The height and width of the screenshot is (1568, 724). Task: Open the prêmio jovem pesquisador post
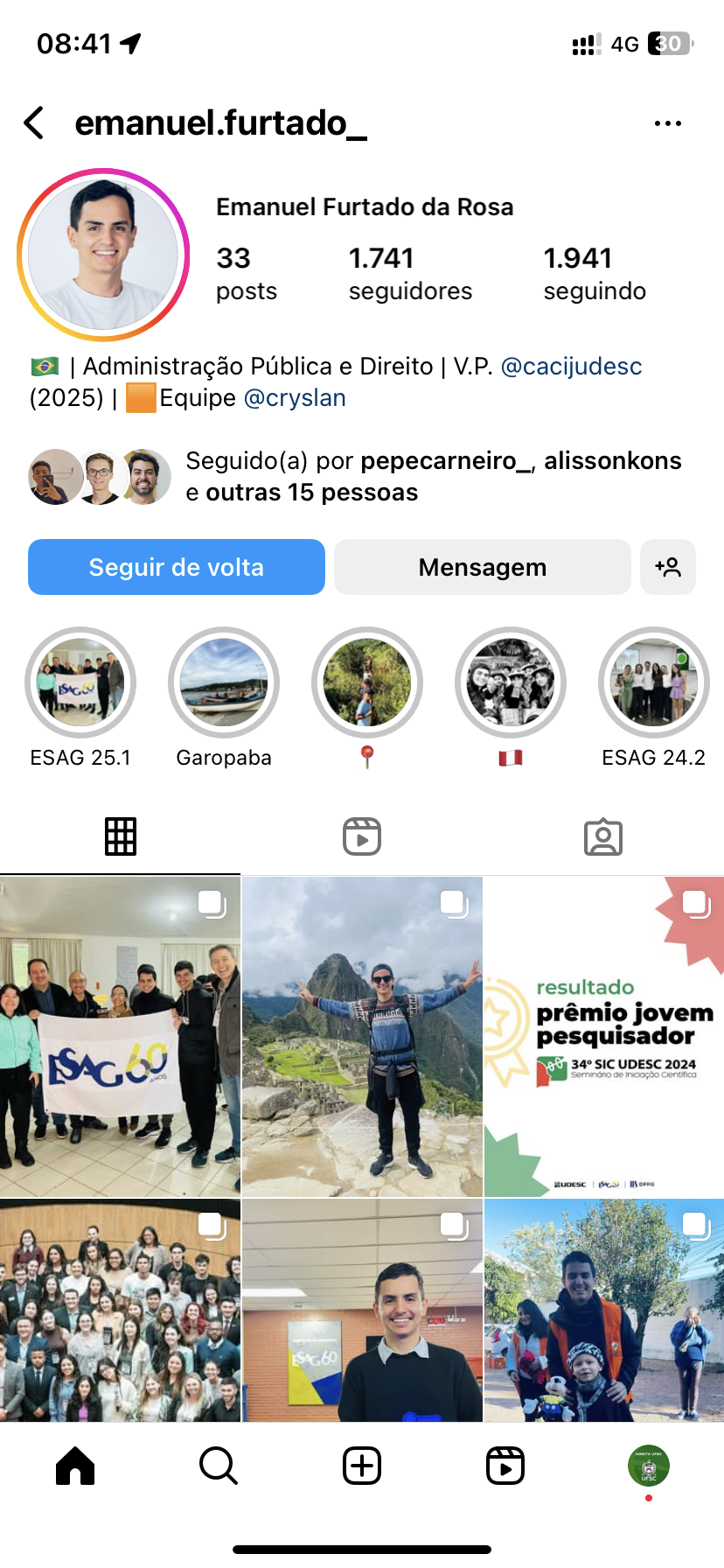point(604,1037)
